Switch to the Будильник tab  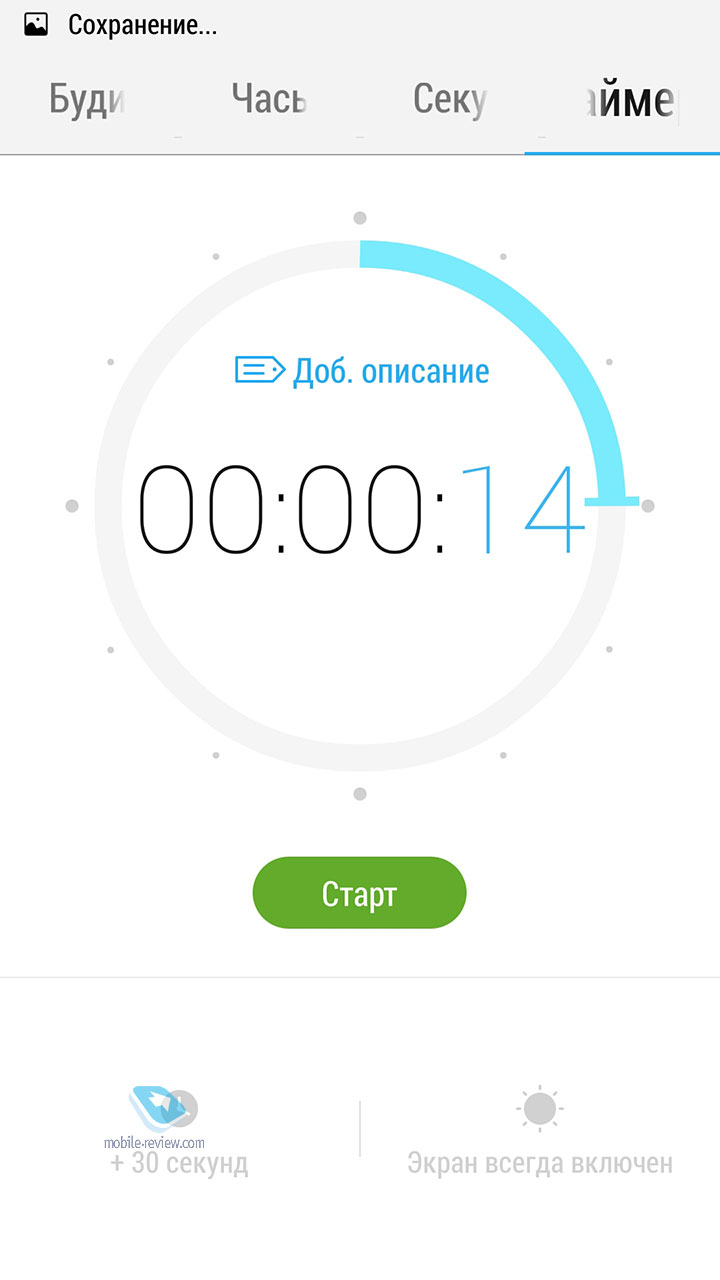tap(86, 101)
